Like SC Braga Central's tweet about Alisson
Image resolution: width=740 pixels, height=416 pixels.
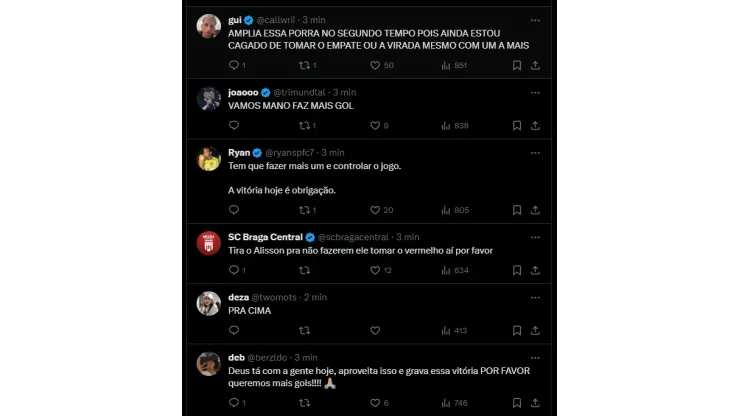click(x=375, y=270)
